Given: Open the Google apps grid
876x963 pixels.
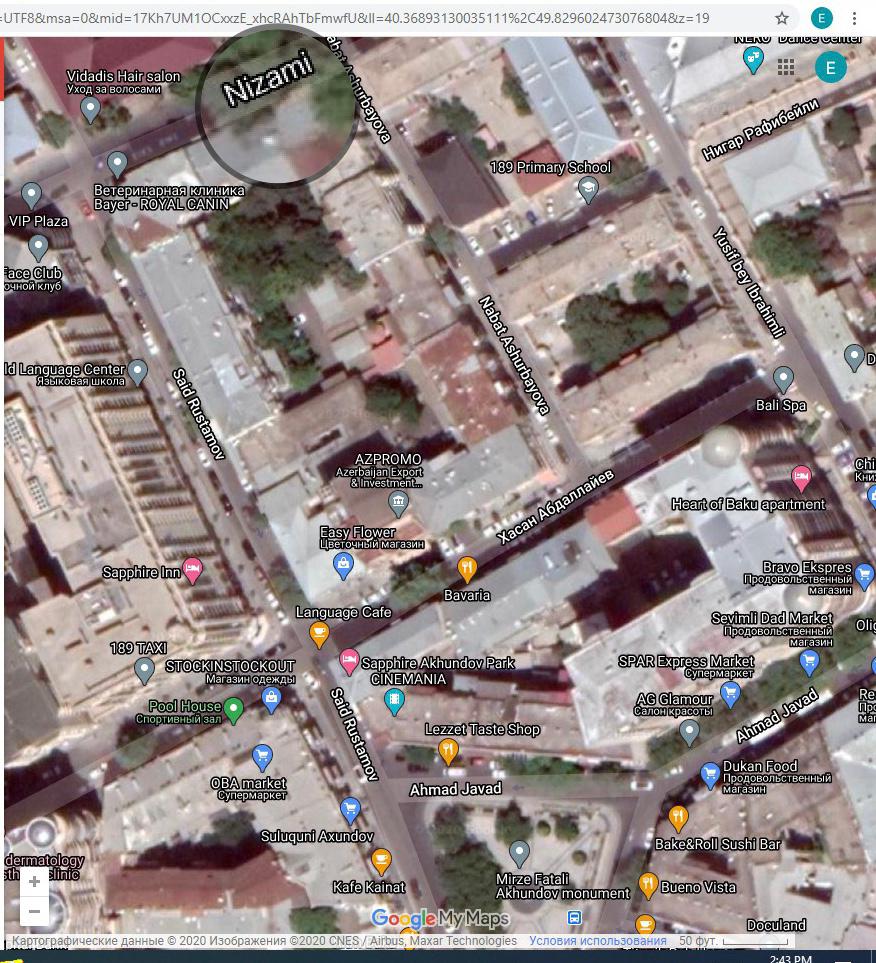Looking at the screenshot, I should 786,67.
